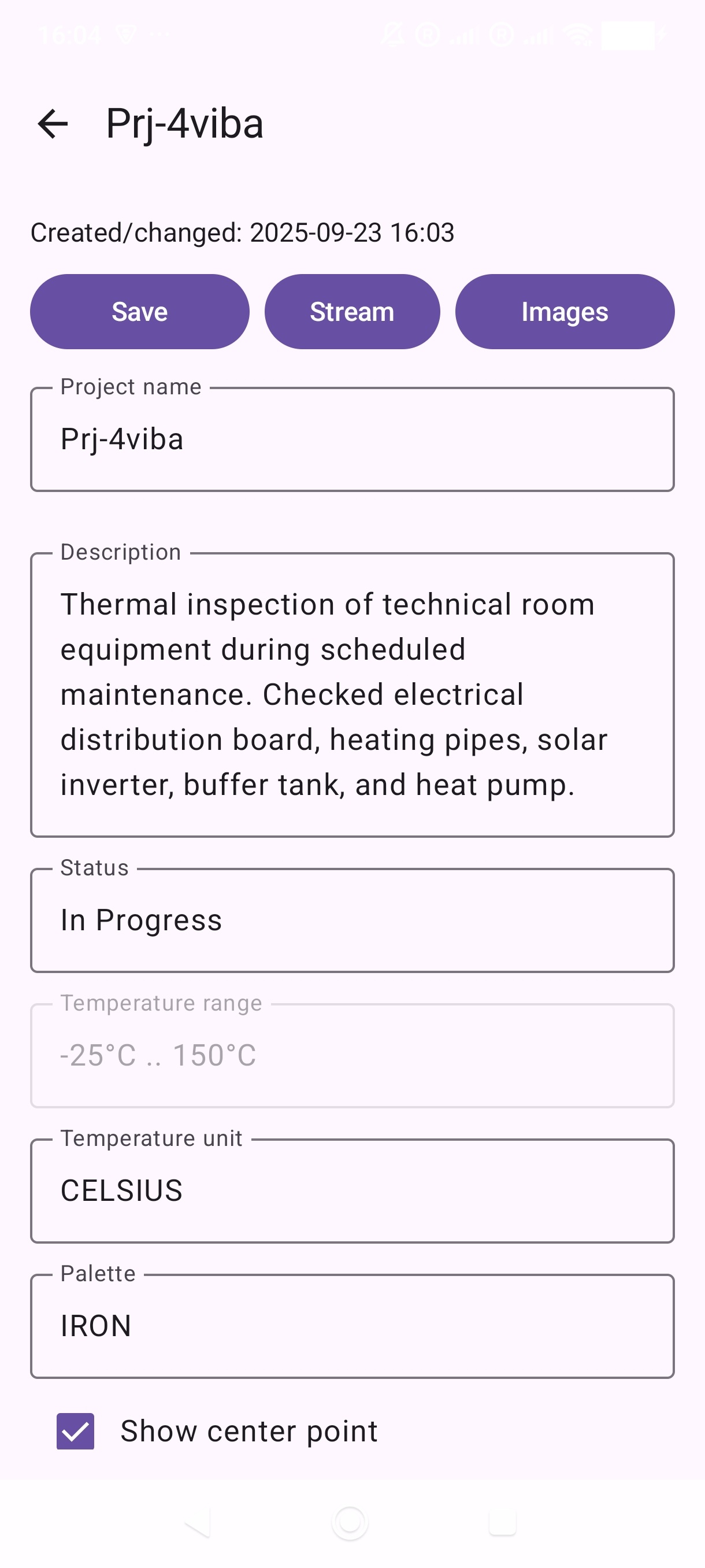
Task: Edit the Description text field
Action: pos(351,694)
